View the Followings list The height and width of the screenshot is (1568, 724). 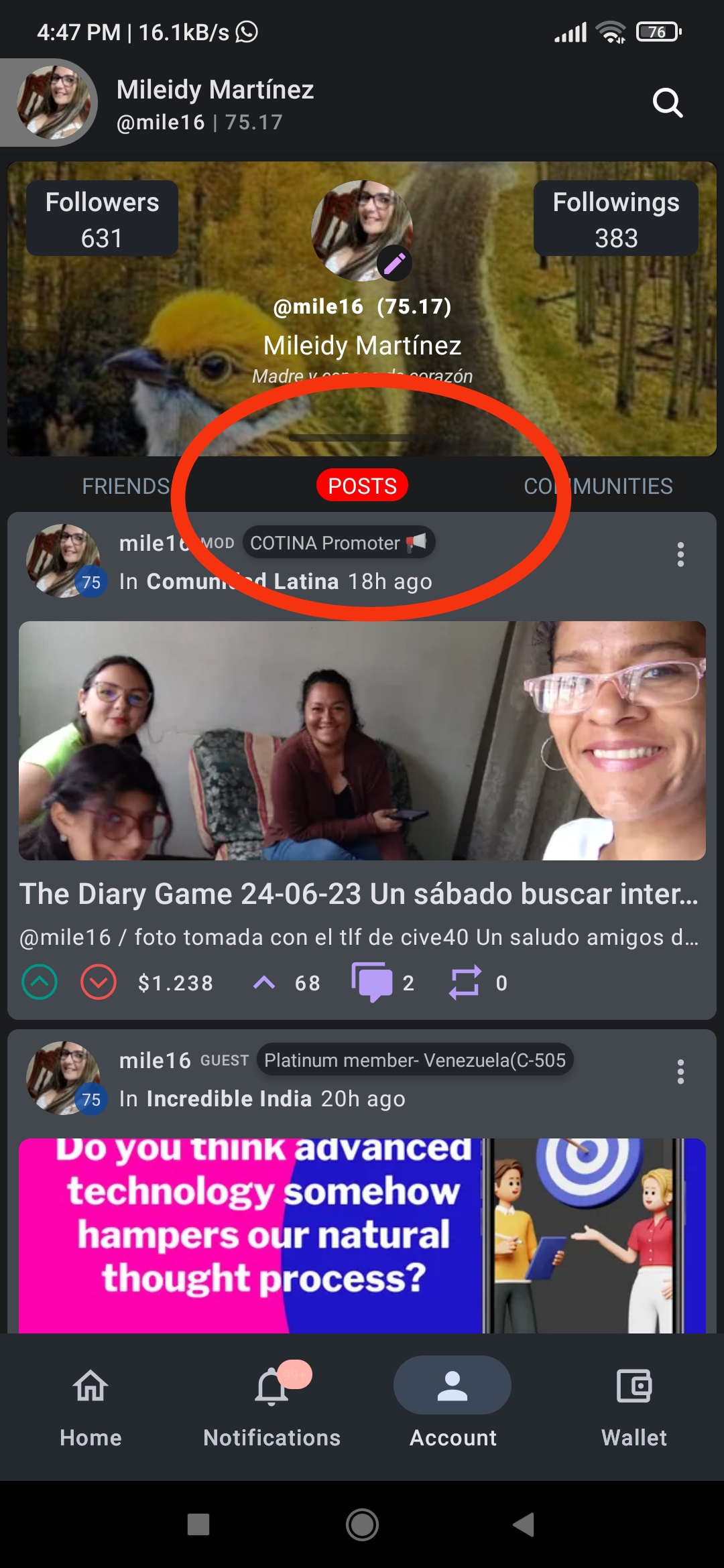[x=616, y=218]
